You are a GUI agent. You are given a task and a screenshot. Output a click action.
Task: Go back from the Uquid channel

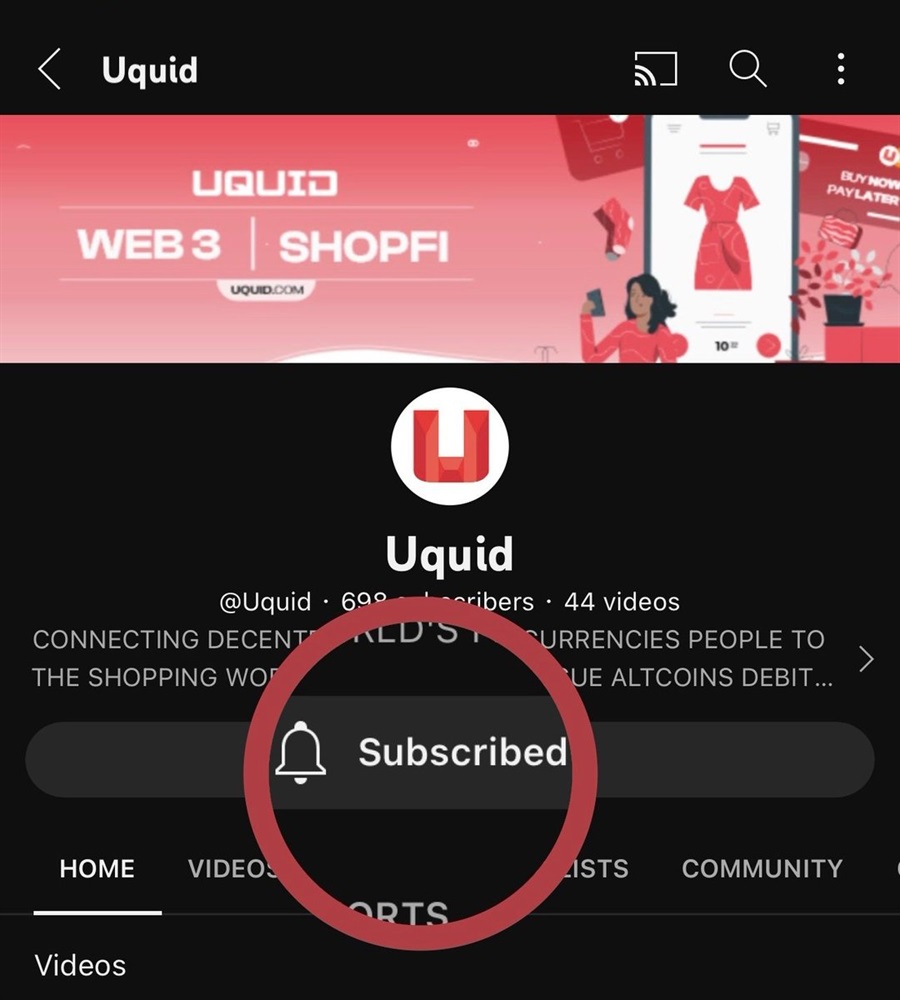click(50, 70)
